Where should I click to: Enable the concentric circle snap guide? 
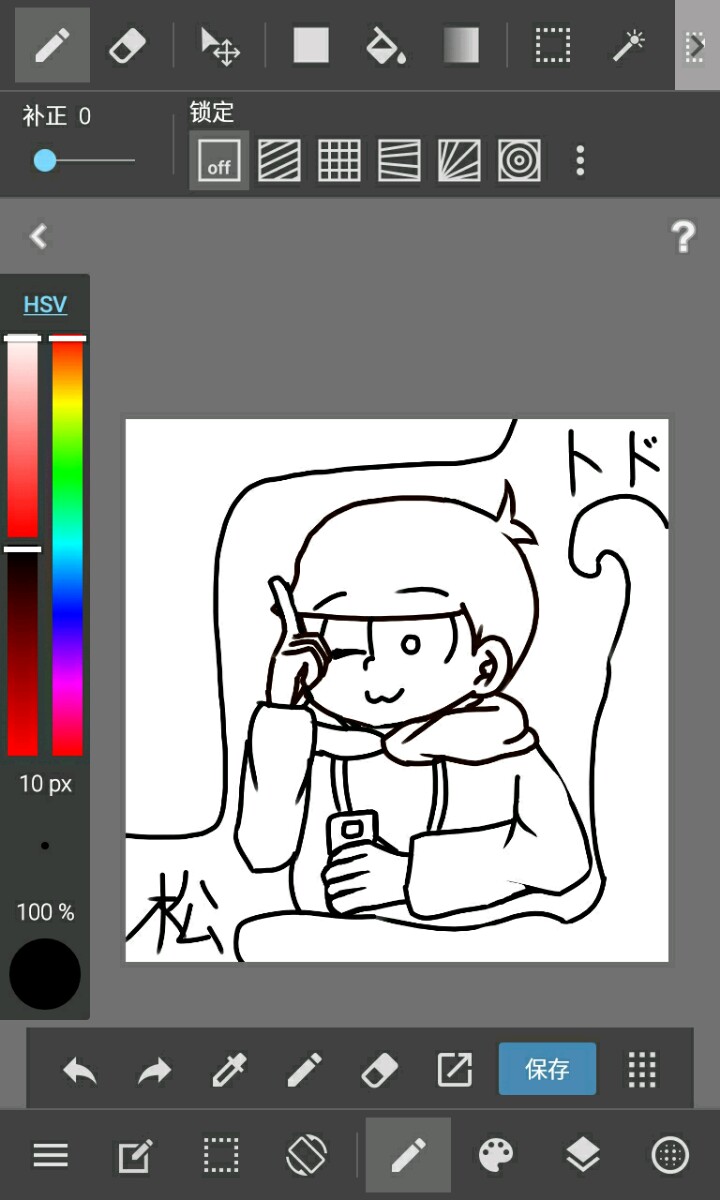coord(519,160)
